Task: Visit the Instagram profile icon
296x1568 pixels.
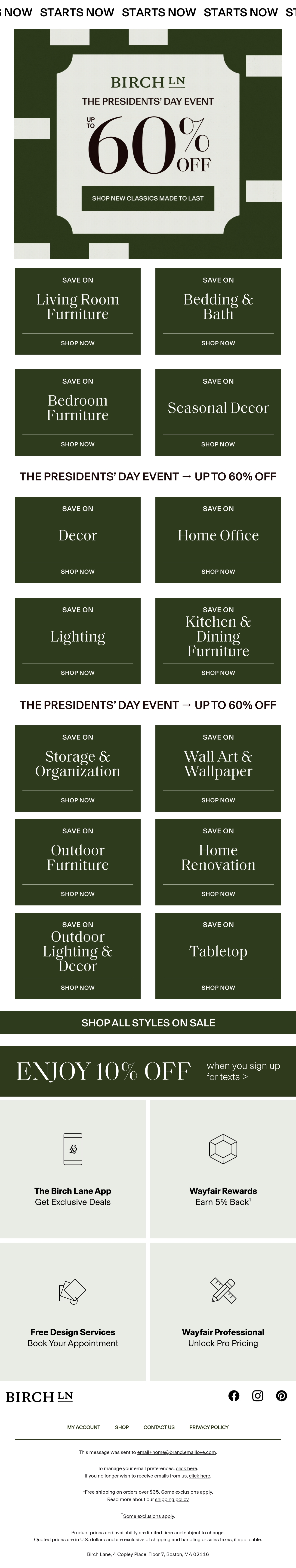Action: point(258,1396)
